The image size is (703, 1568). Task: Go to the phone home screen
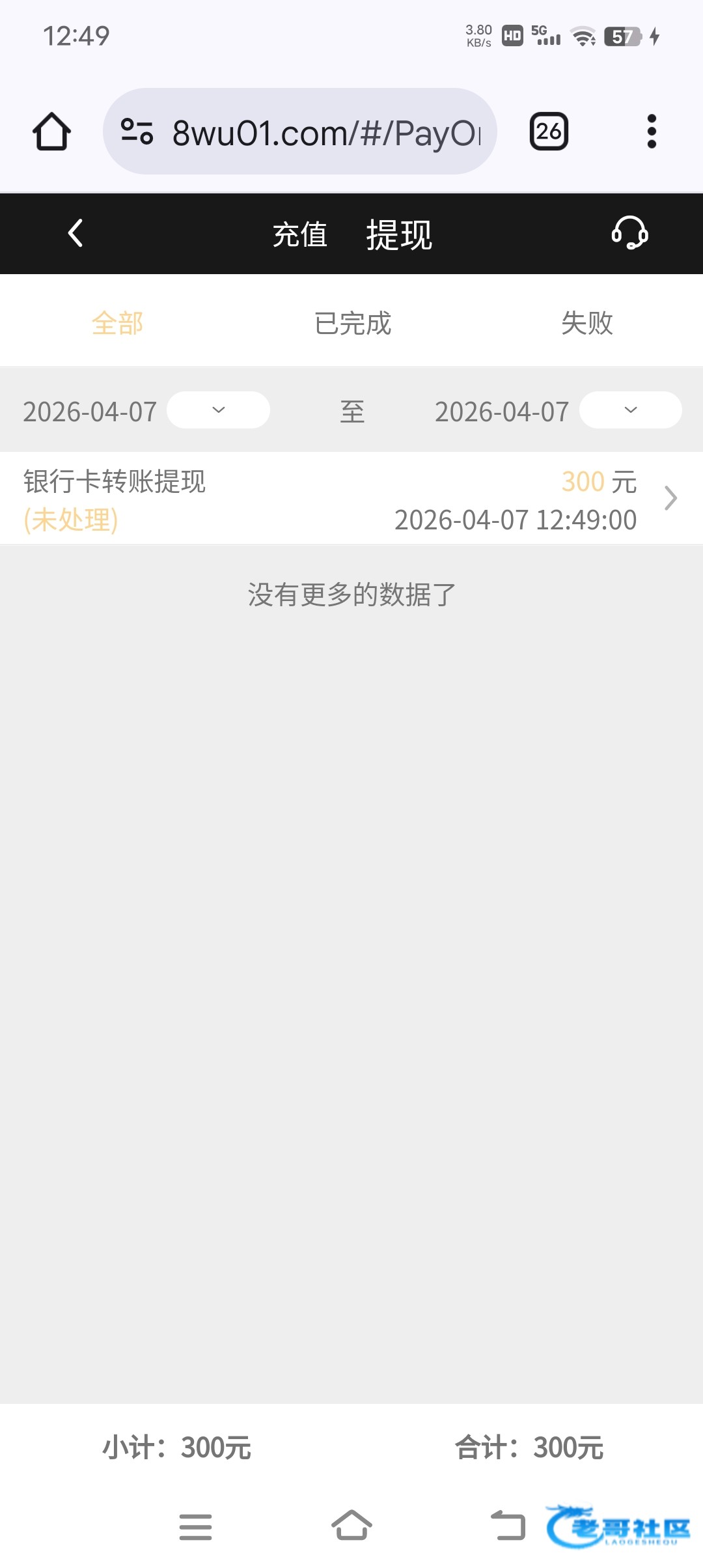[351, 1526]
